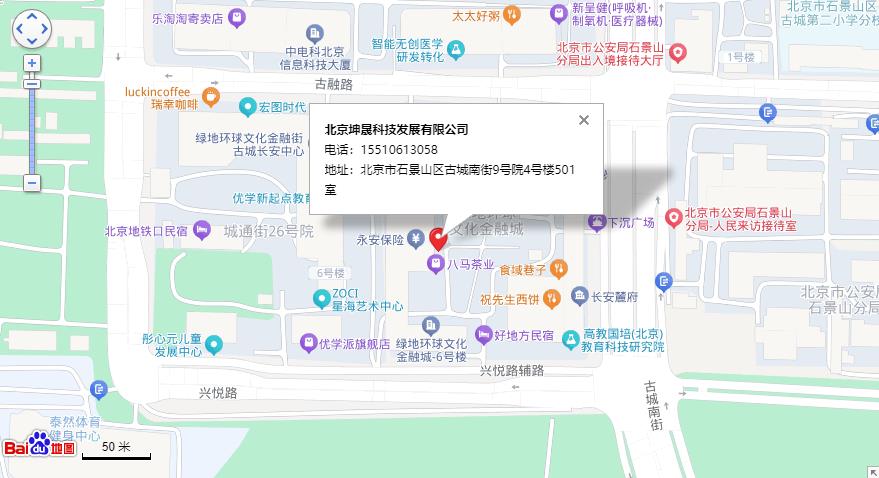Tap the red location marker pin
Image resolution: width=879 pixels, height=478 pixels.
(x=438, y=238)
